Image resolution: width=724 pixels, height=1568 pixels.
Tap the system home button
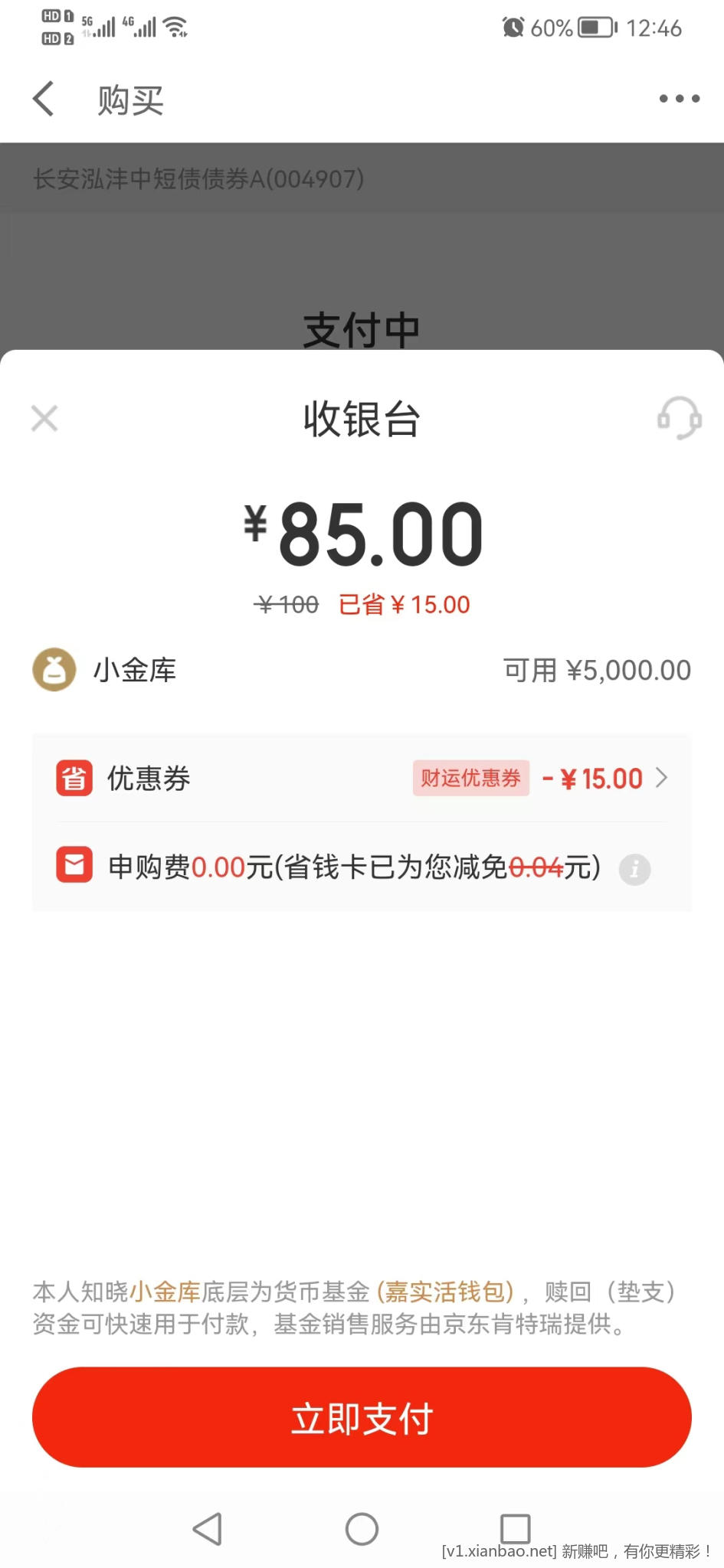click(362, 1529)
